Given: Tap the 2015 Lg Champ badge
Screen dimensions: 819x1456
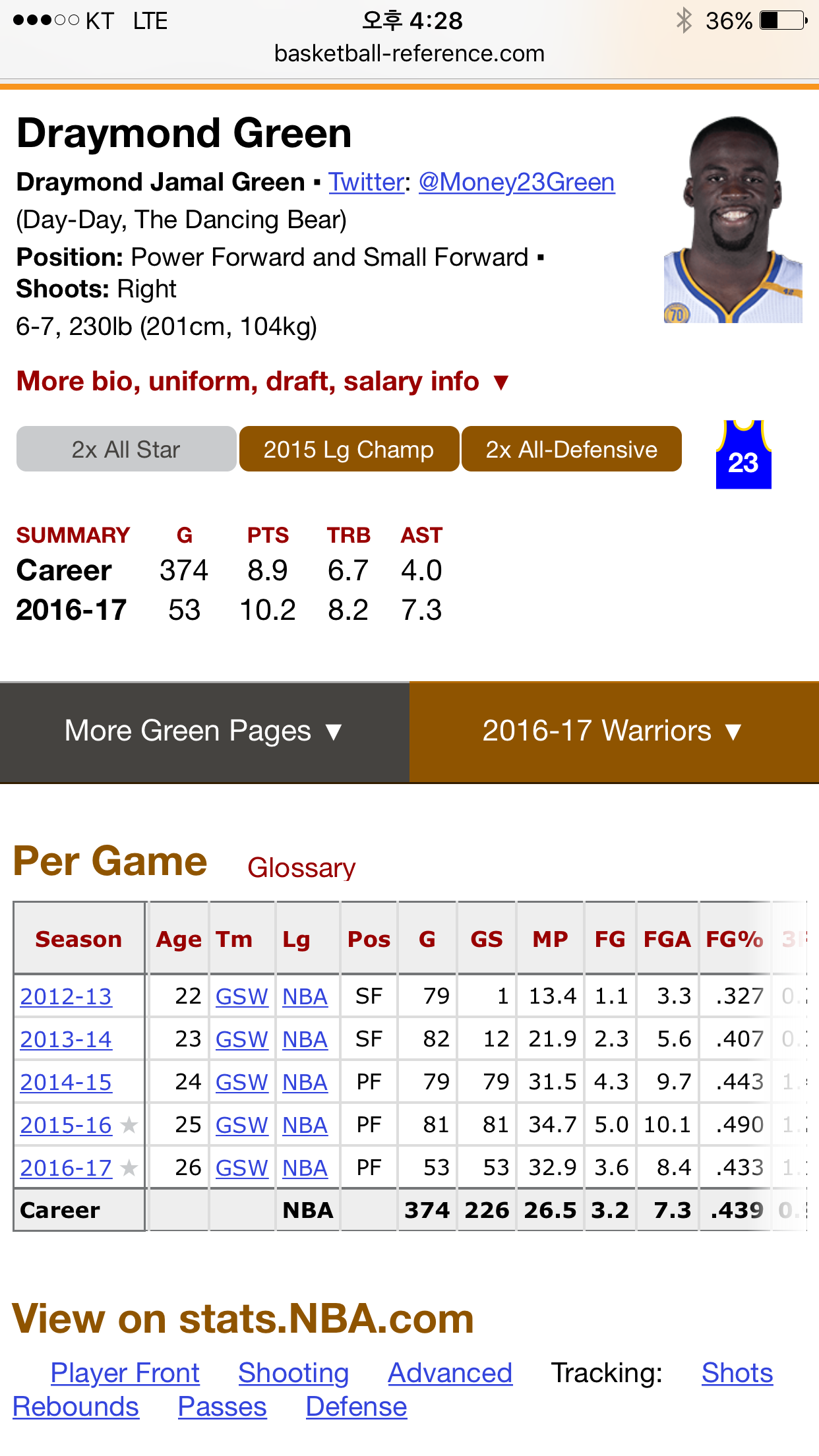Looking at the screenshot, I should tap(349, 449).
